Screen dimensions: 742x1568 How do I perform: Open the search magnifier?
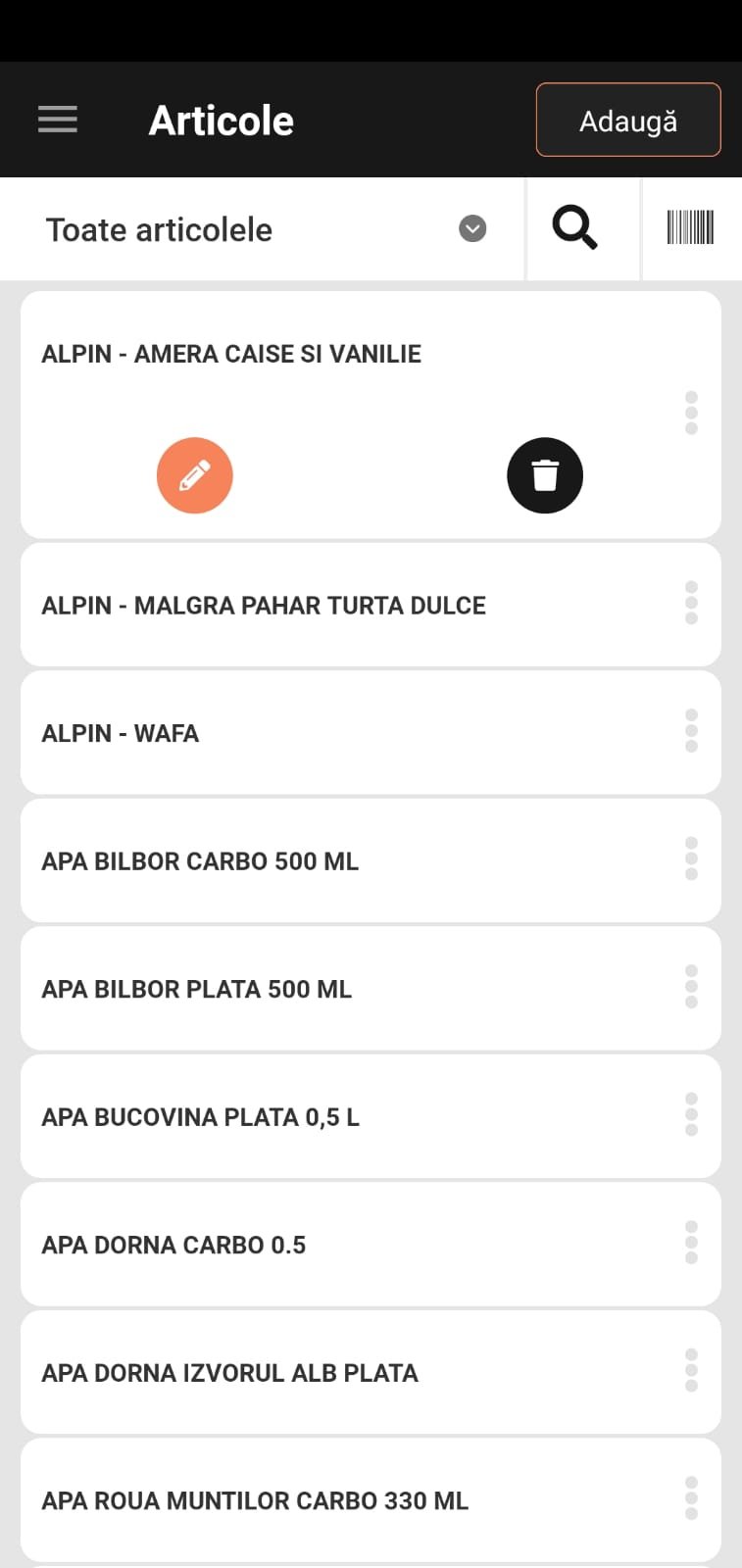pos(575,229)
